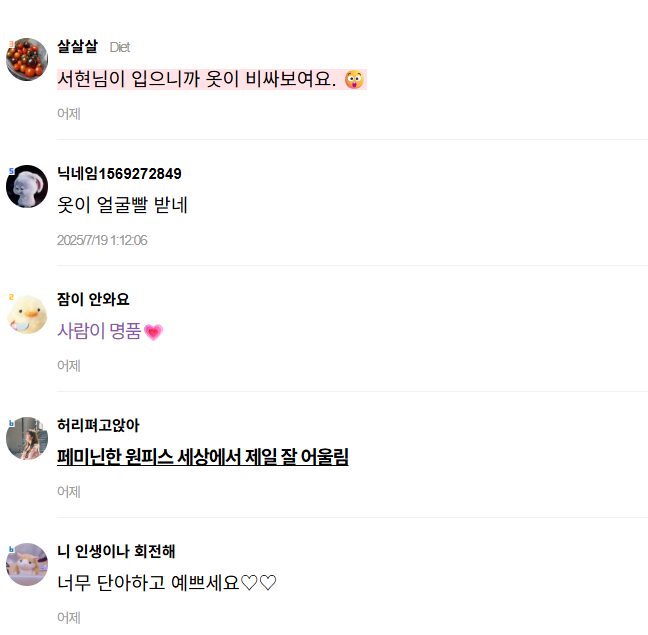Open 닉네임1569272849's avatar

(x=27, y=186)
